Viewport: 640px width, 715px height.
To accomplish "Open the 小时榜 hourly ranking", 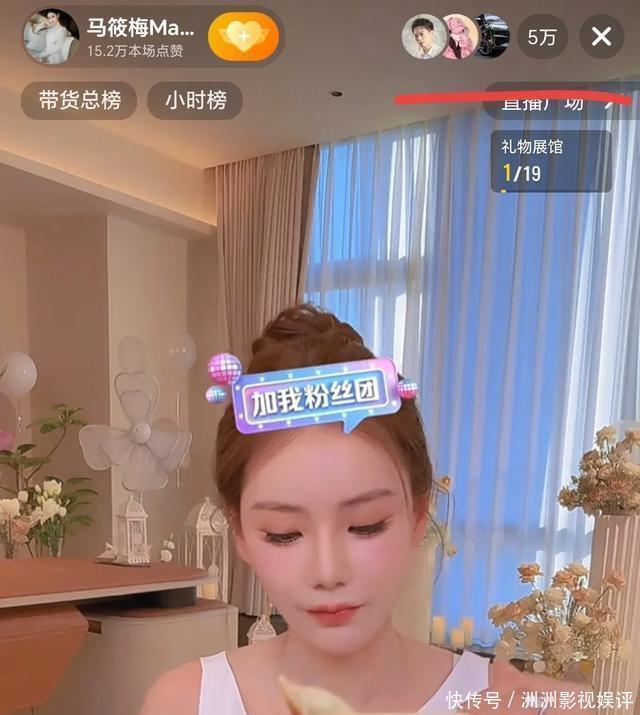I will (195, 101).
